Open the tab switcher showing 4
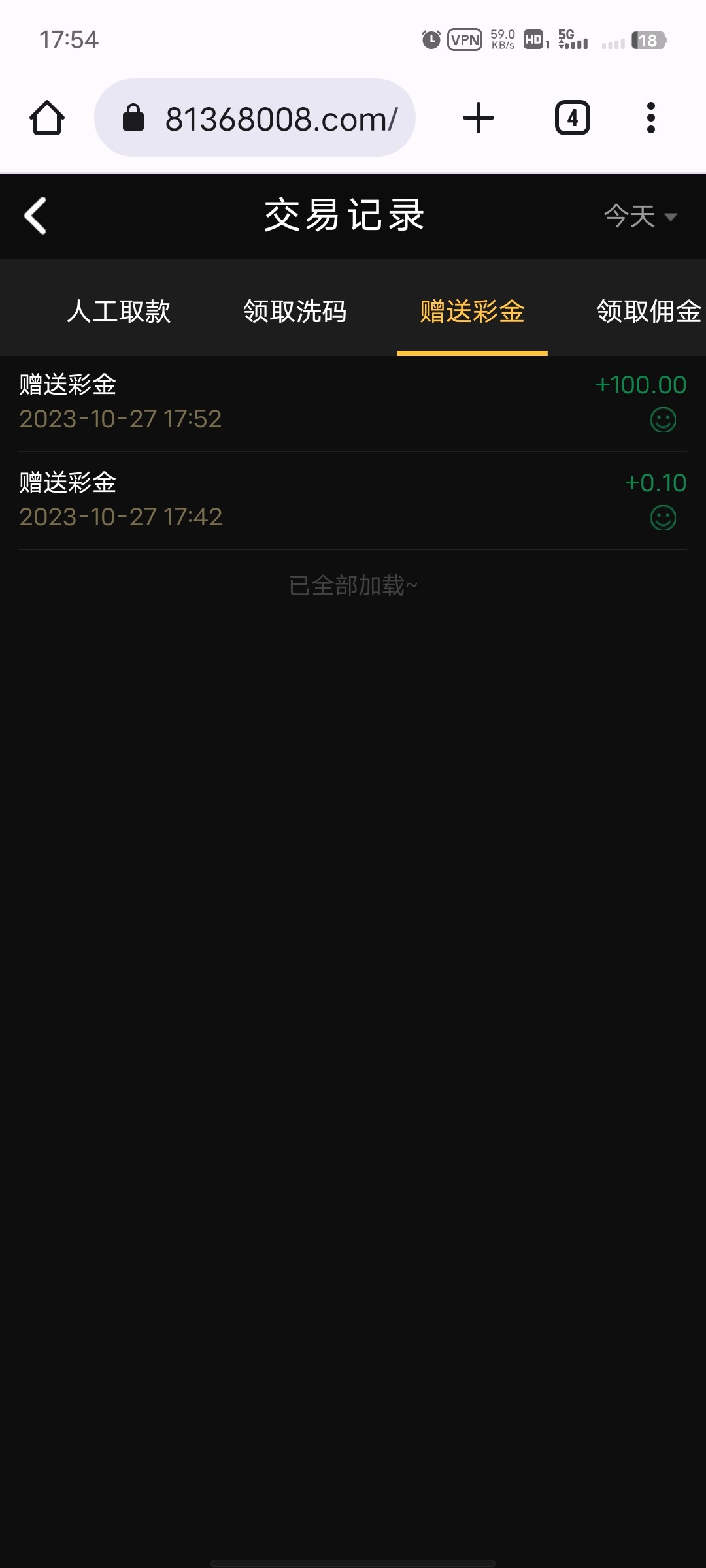The height and width of the screenshot is (1568, 706). pyautogui.click(x=572, y=118)
